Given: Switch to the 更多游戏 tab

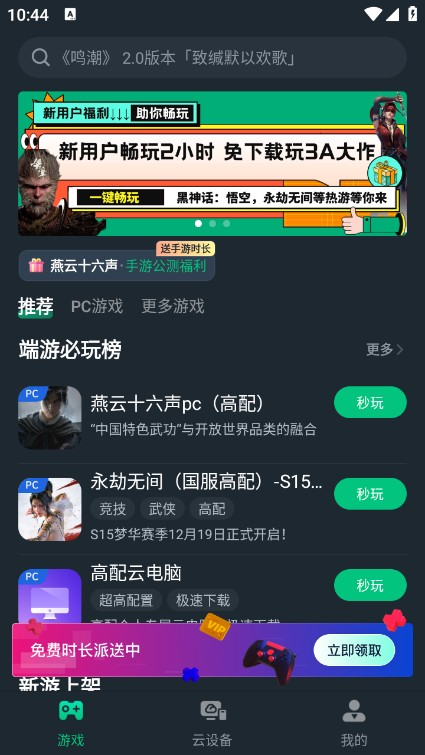Looking at the screenshot, I should coord(173,306).
